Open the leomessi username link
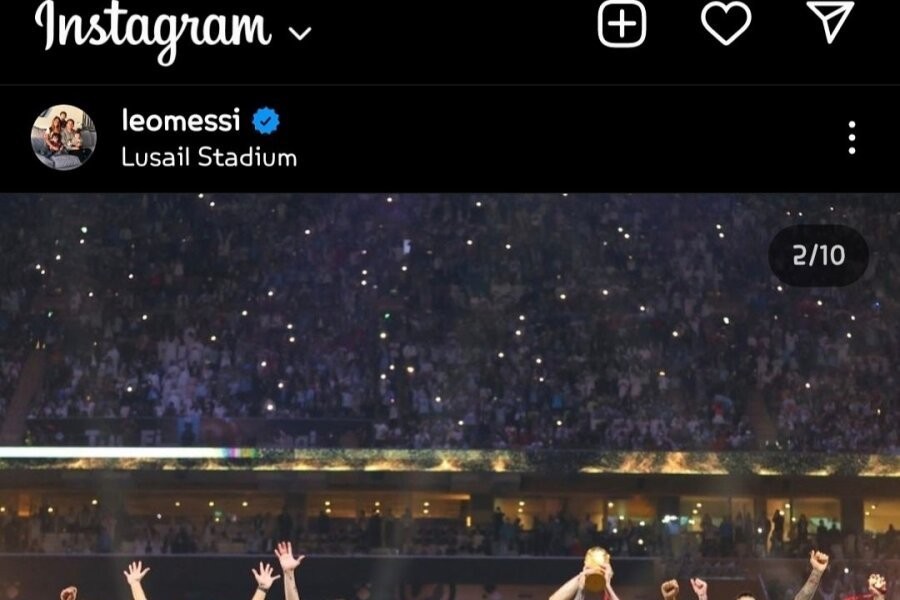900x600 pixels. point(181,121)
